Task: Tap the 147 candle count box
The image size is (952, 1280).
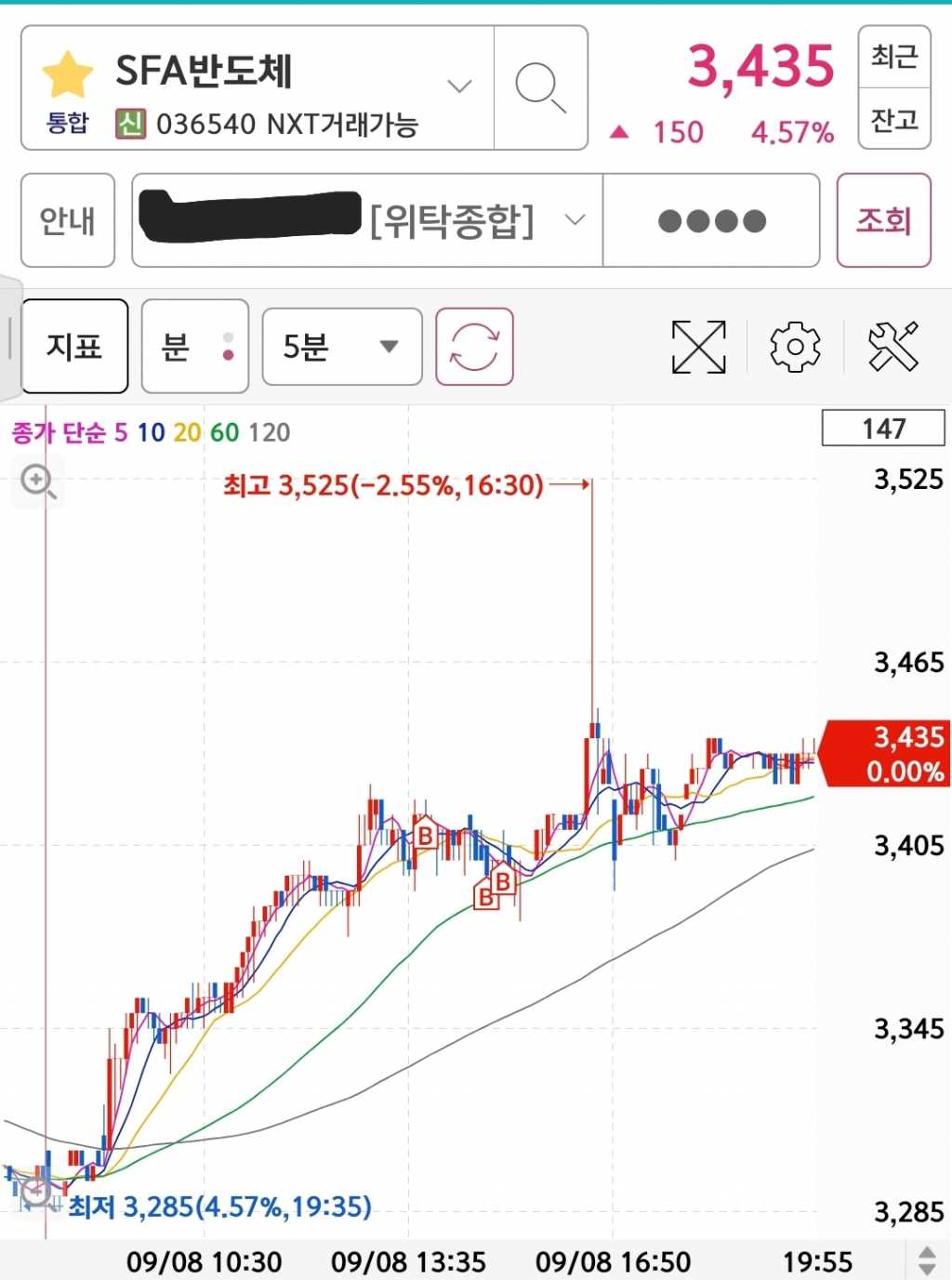Action: tap(882, 429)
